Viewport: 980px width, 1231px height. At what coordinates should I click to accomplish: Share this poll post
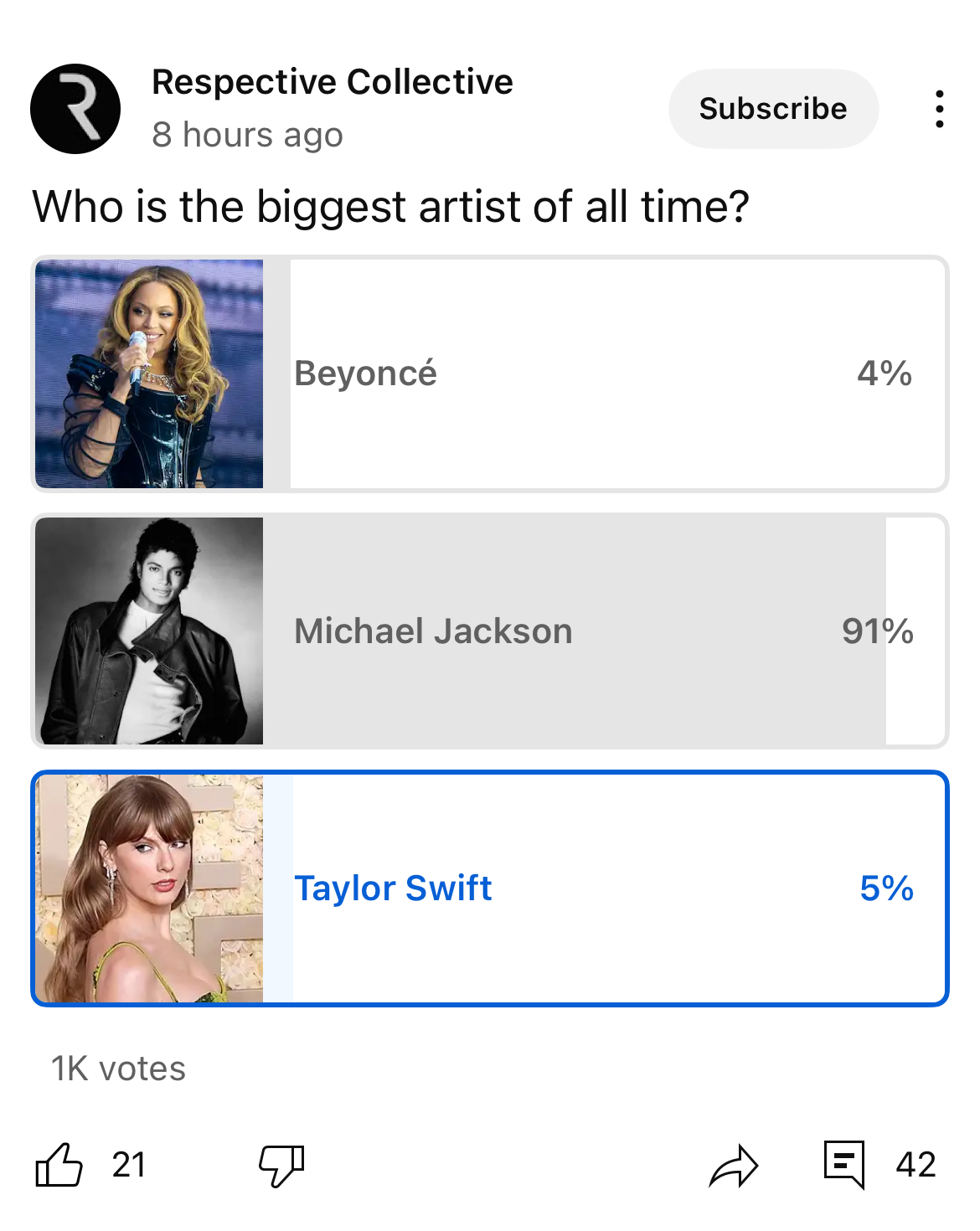(x=733, y=1166)
